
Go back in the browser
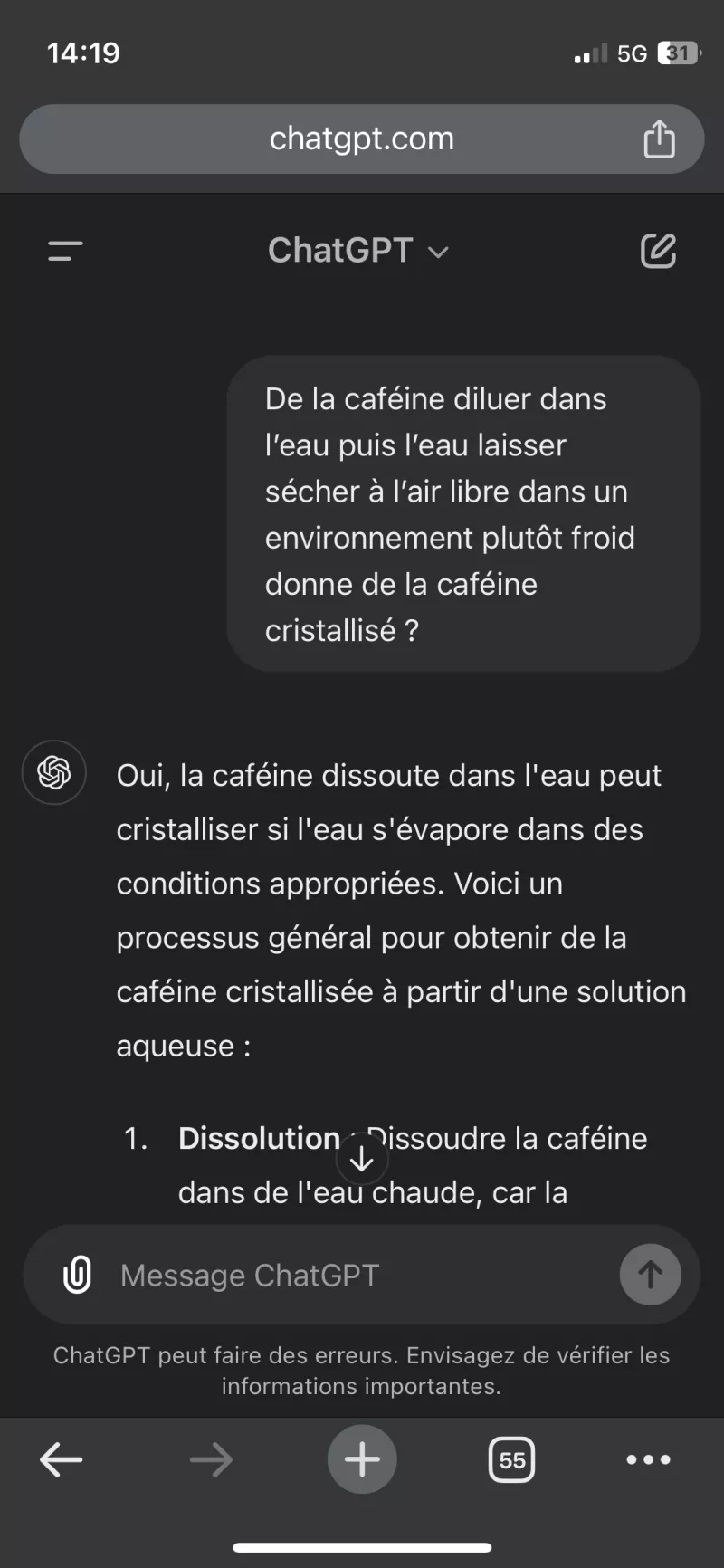point(62,1459)
